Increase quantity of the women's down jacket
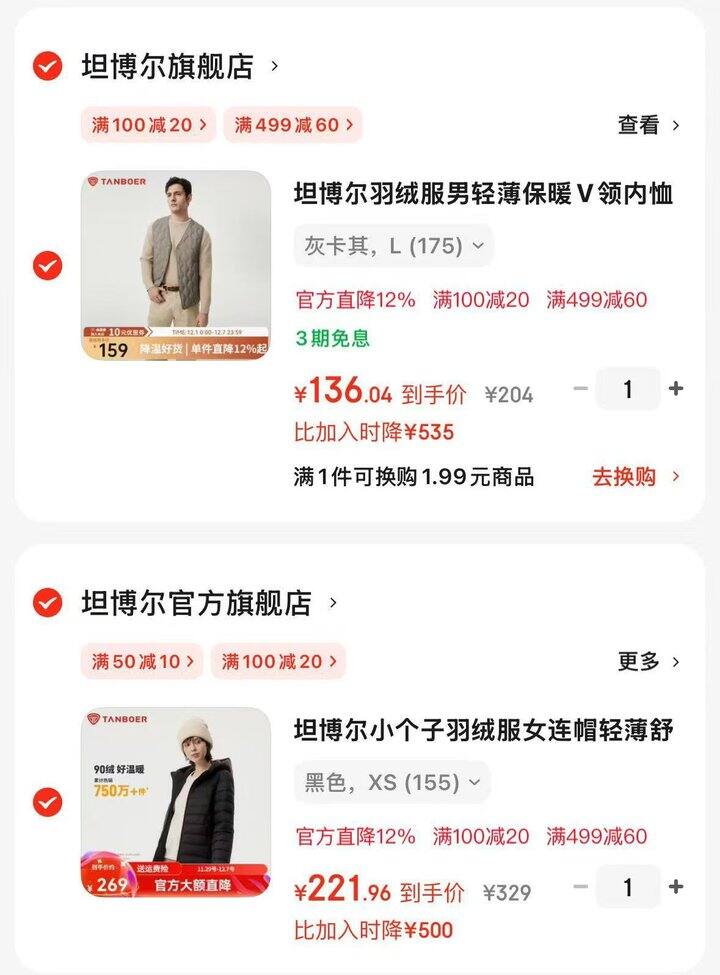This screenshot has width=720, height=975. click(676, 886)
